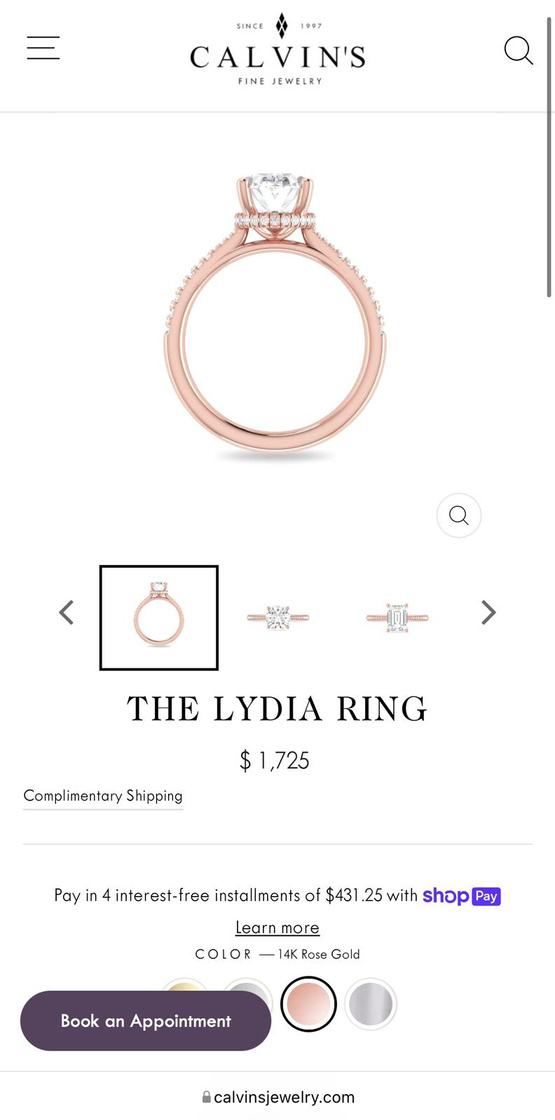Select the emerald-cut diamond thumbnail
The width and height of the screenshot is (555, 1120).
point(397,618)
